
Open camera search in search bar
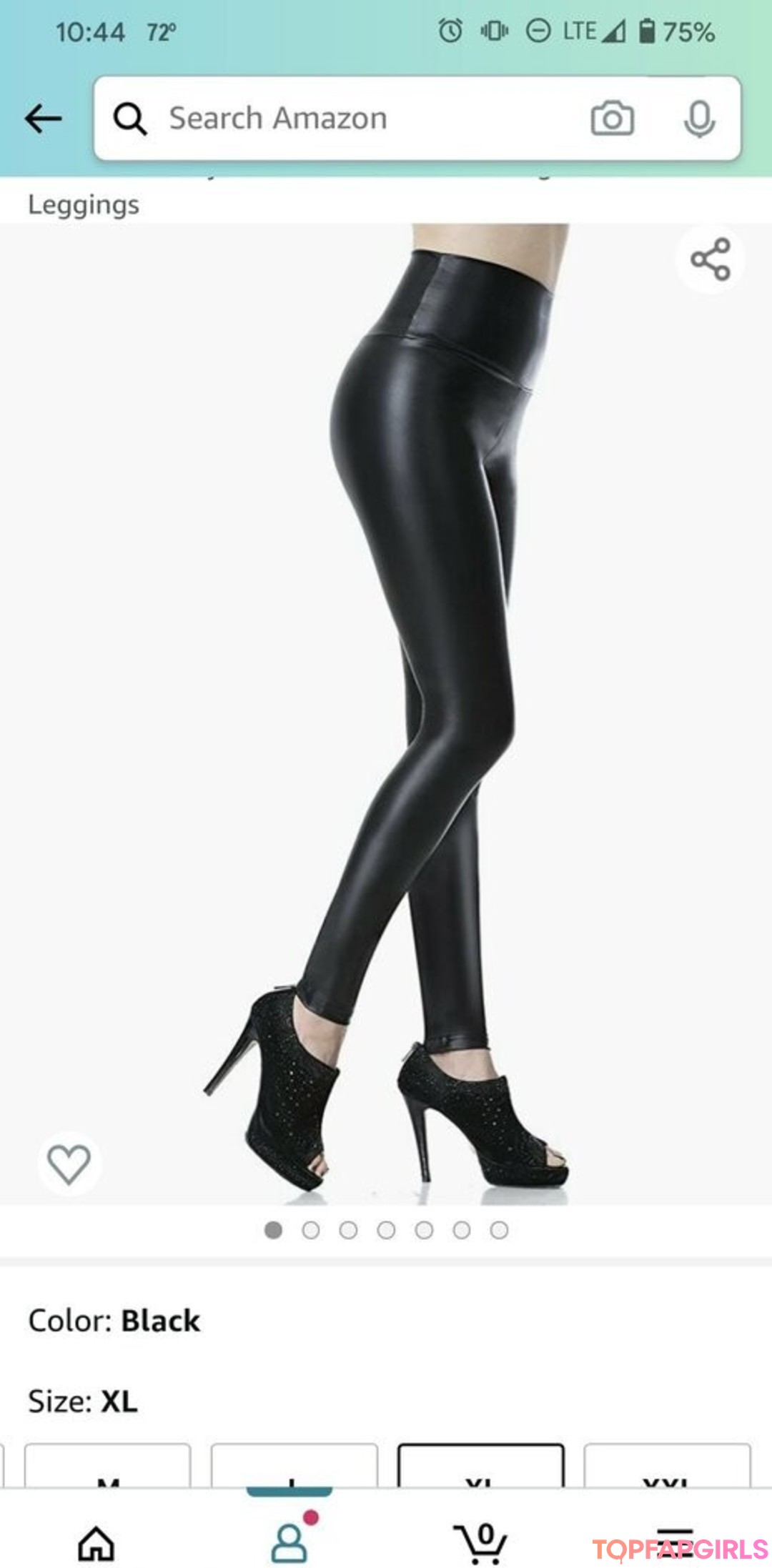[612, 119]
